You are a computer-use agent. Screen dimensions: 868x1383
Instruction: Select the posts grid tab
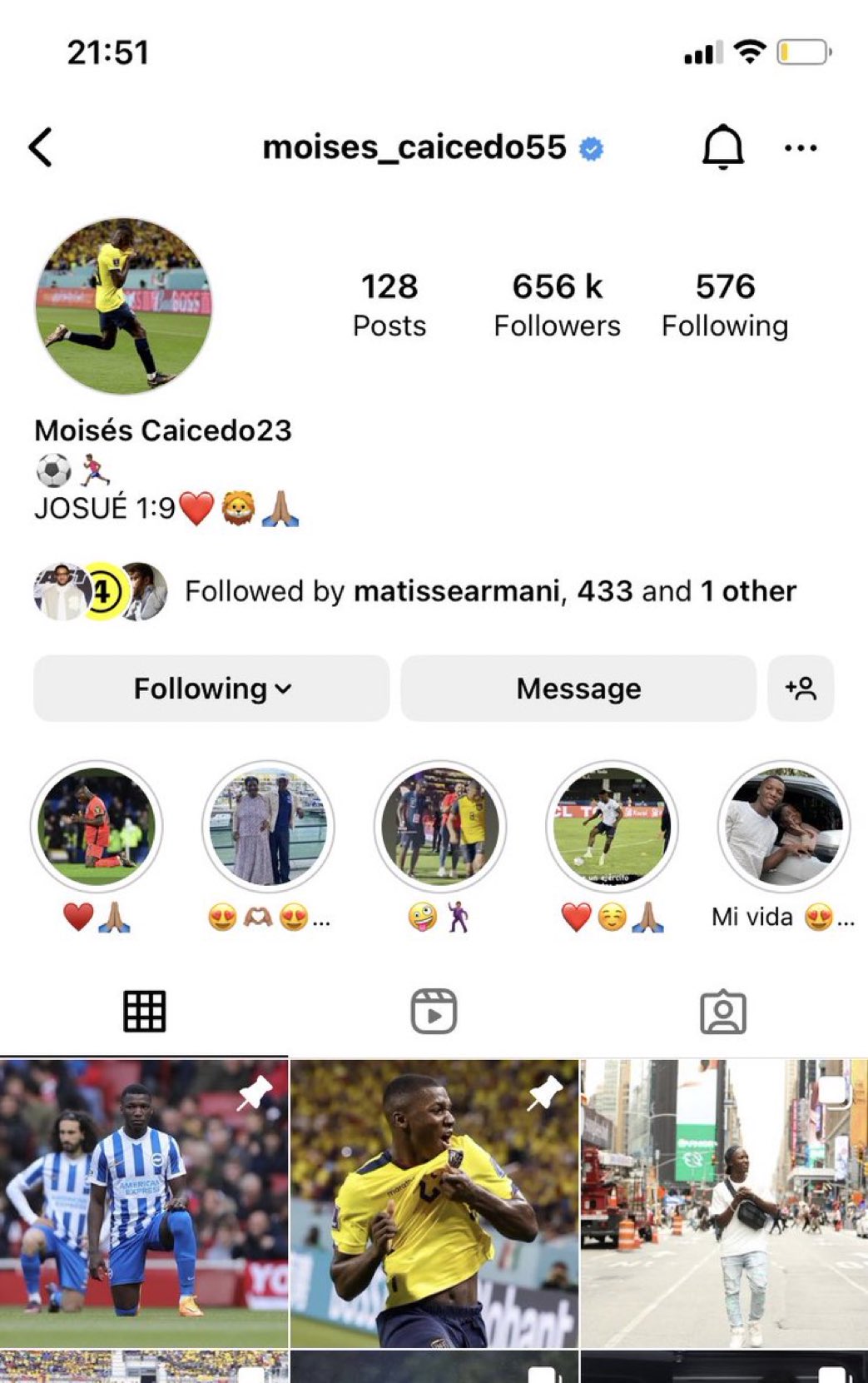[144, 1012]
